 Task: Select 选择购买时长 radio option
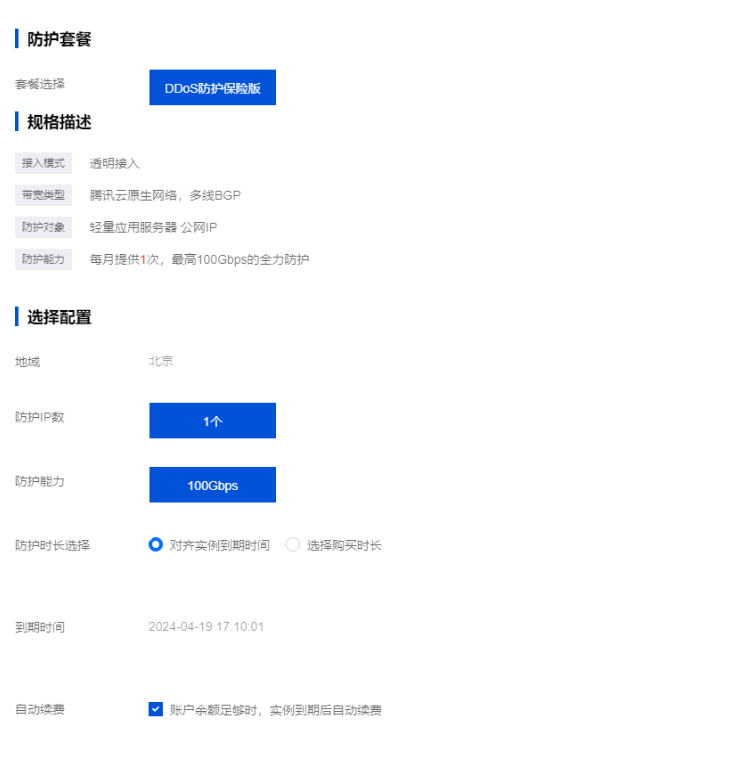(x=293, y=545)
